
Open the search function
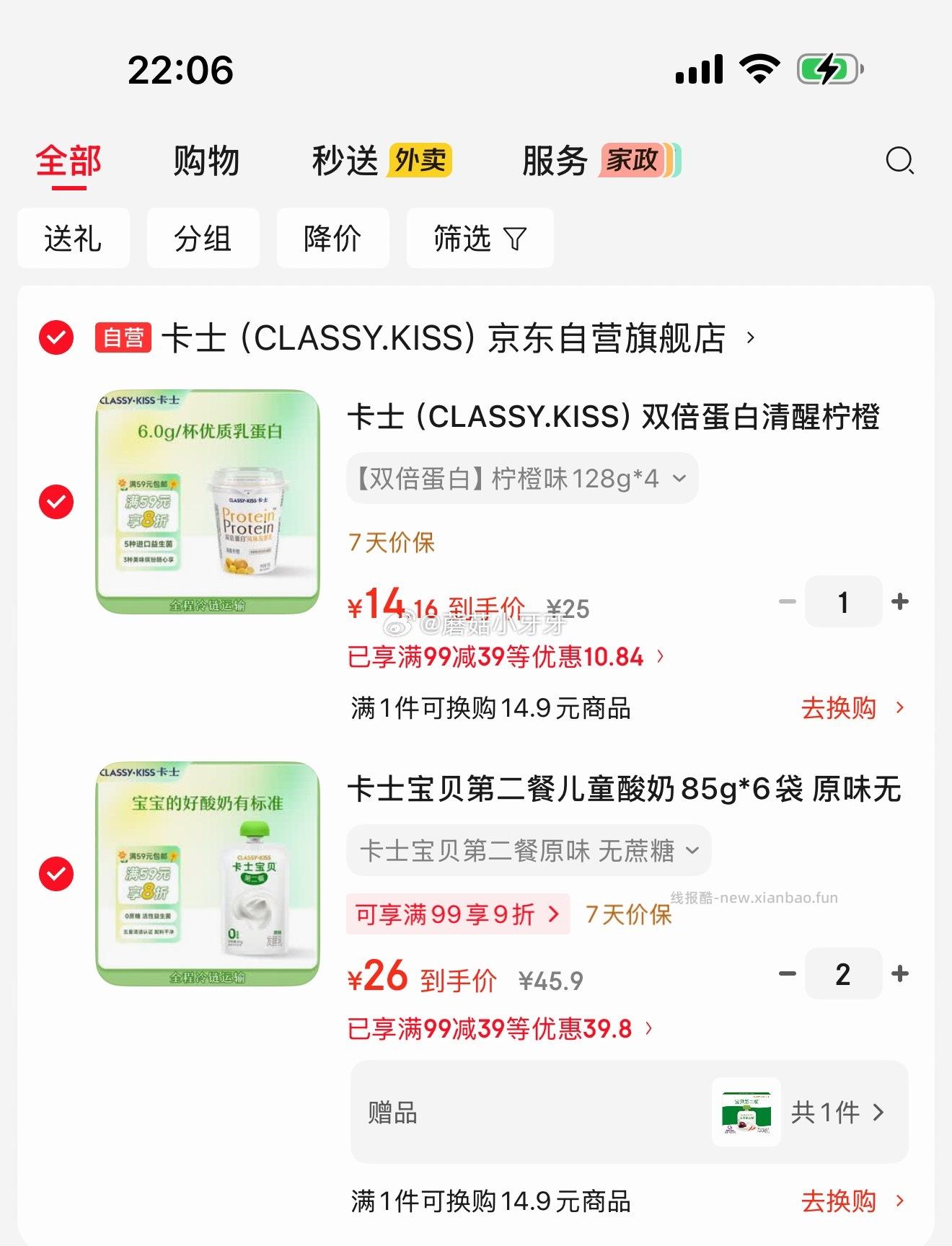(x=899, y=162)
